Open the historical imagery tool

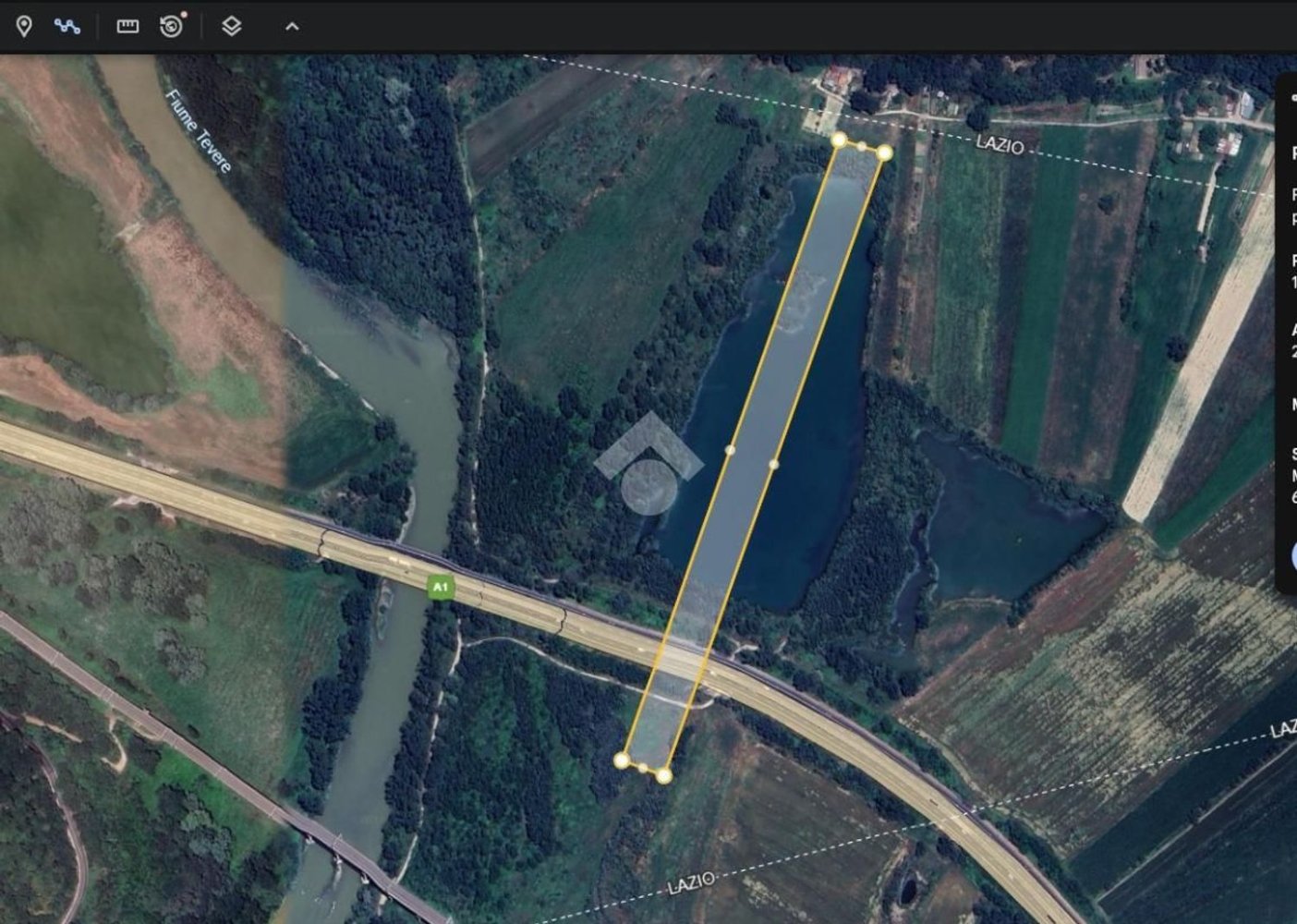172,27
